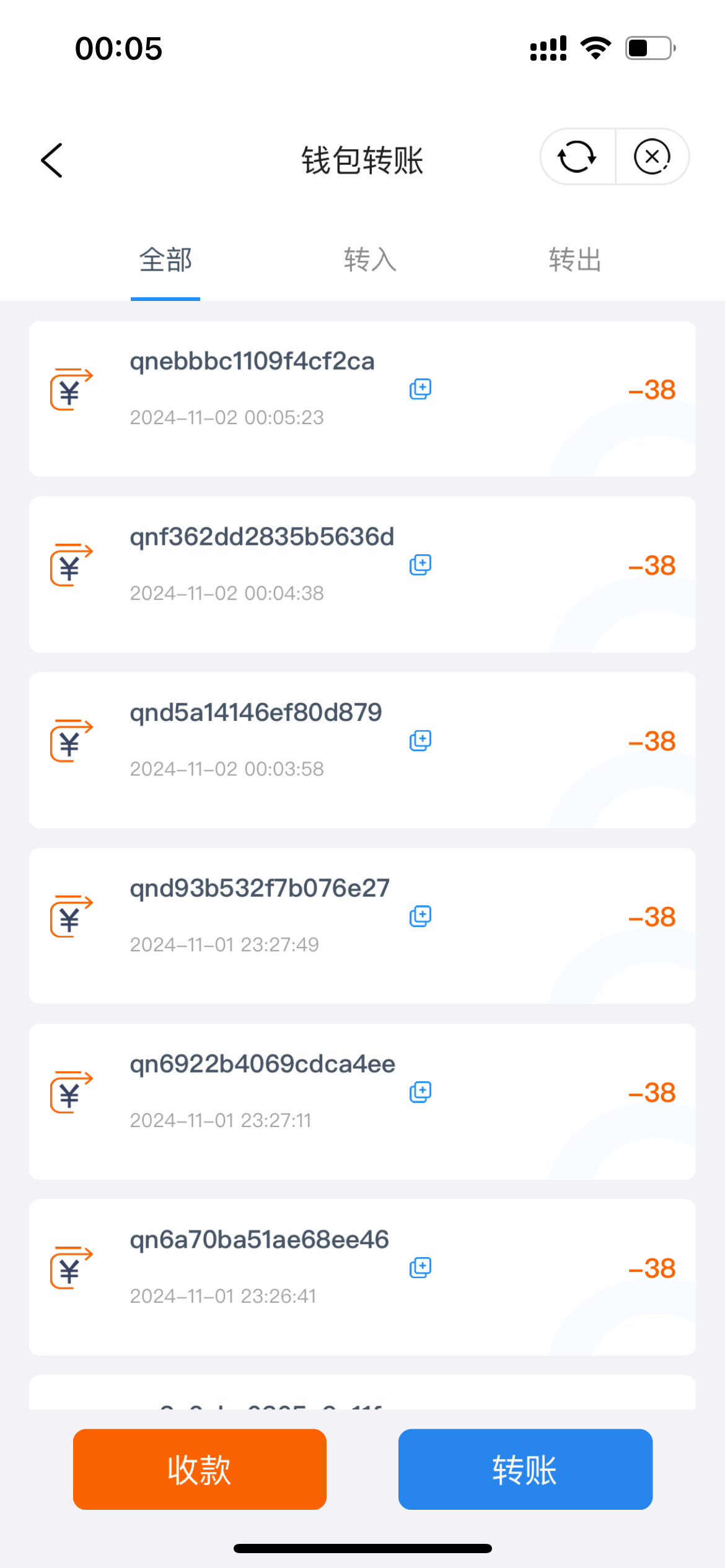Image resolution: width=725 pixels, height=1568 pixels.
Task: Copy address qnebbbc1109f4cf2ca
Action: (420, 389)
